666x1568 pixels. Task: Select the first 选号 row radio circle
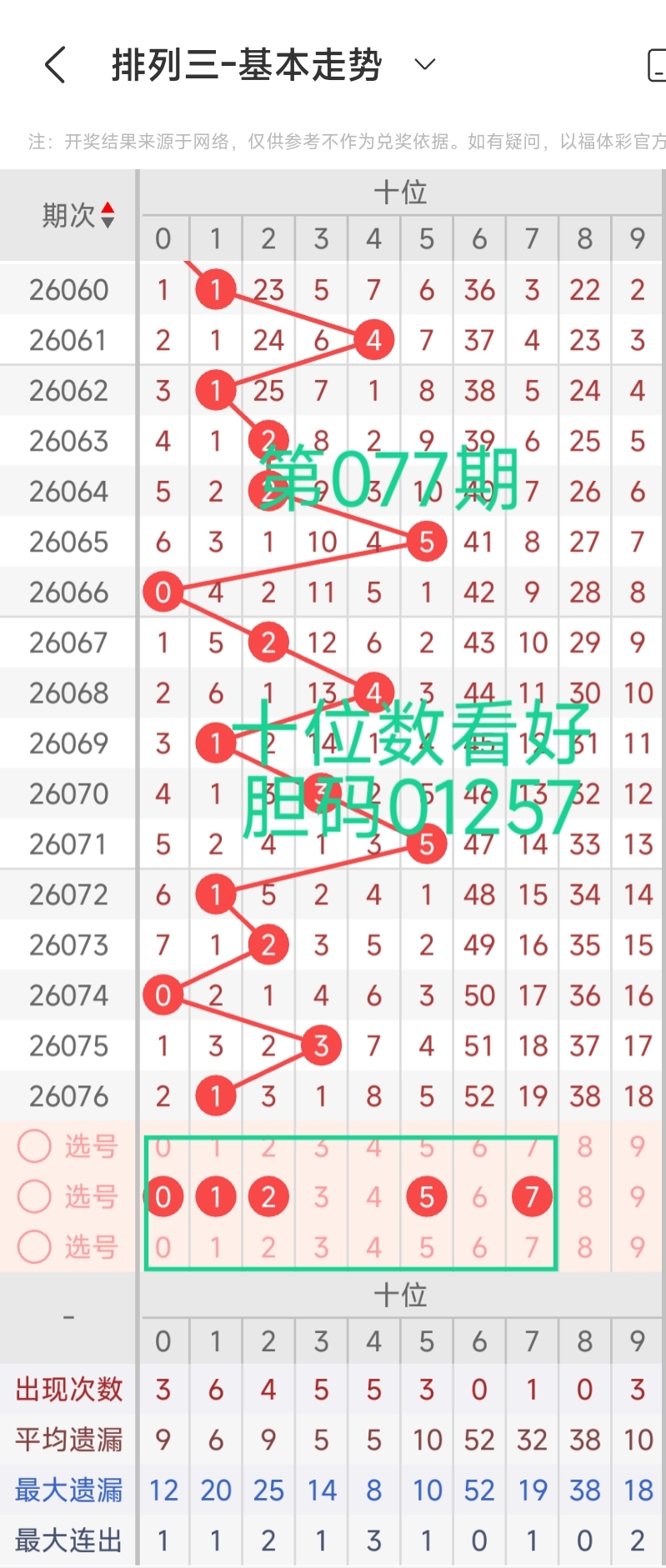(x=34, y=1147)
